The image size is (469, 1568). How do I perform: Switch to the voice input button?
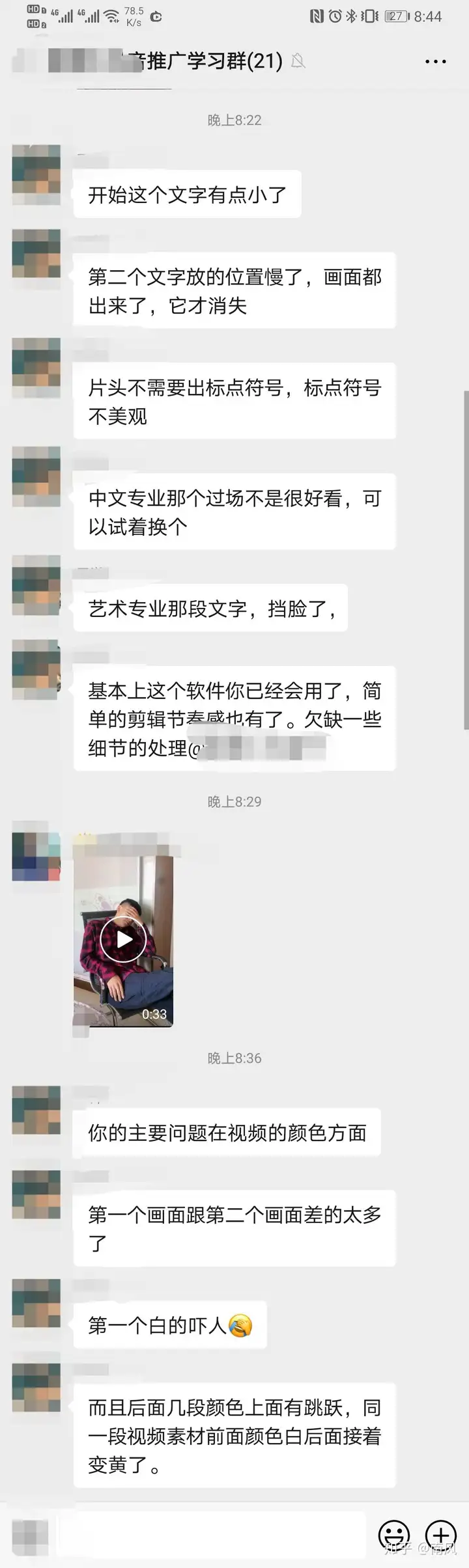(x=31, y=1537)
